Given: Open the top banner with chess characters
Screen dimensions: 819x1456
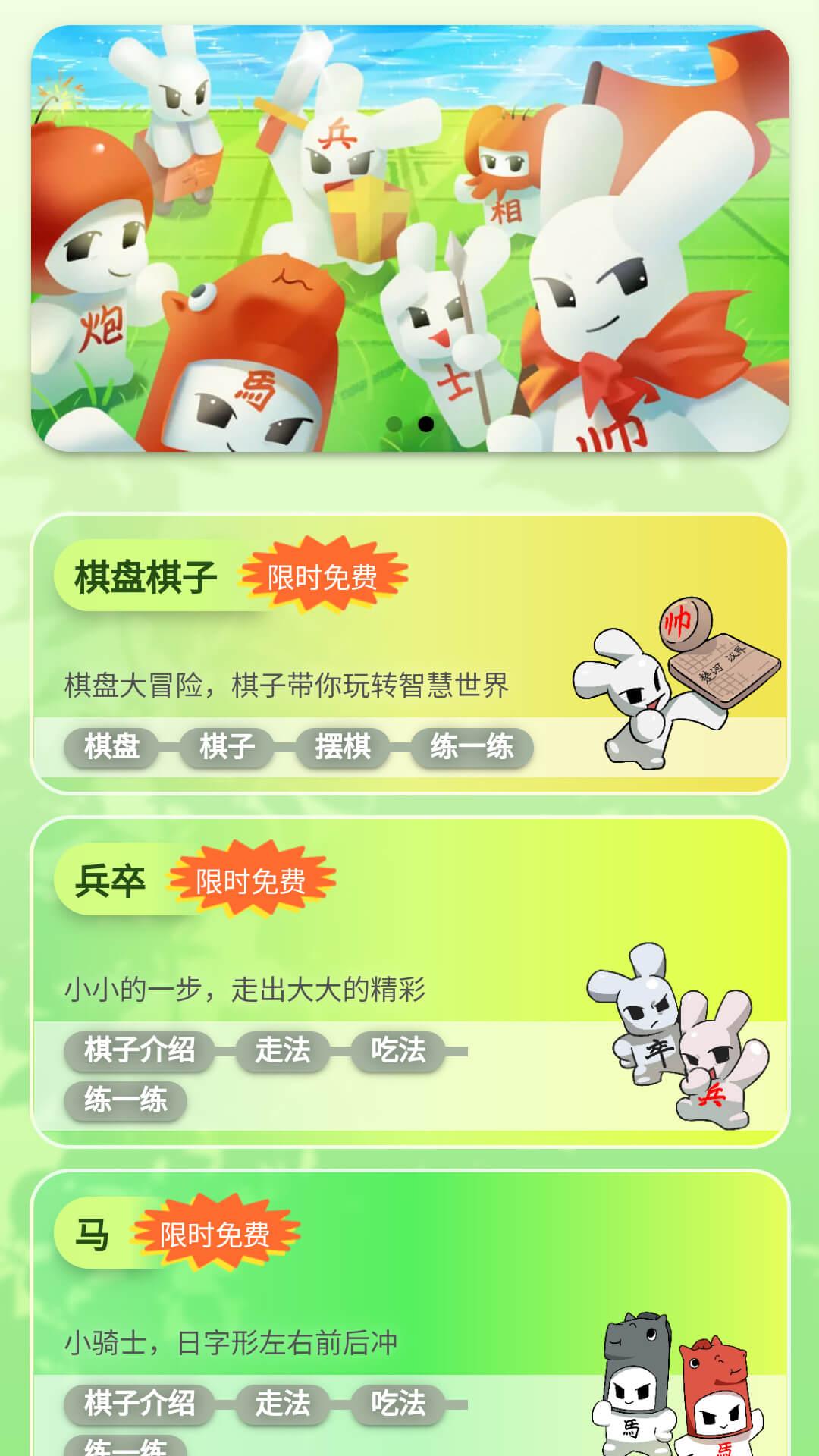Looking at the screenshot, I should coord(409,239).
